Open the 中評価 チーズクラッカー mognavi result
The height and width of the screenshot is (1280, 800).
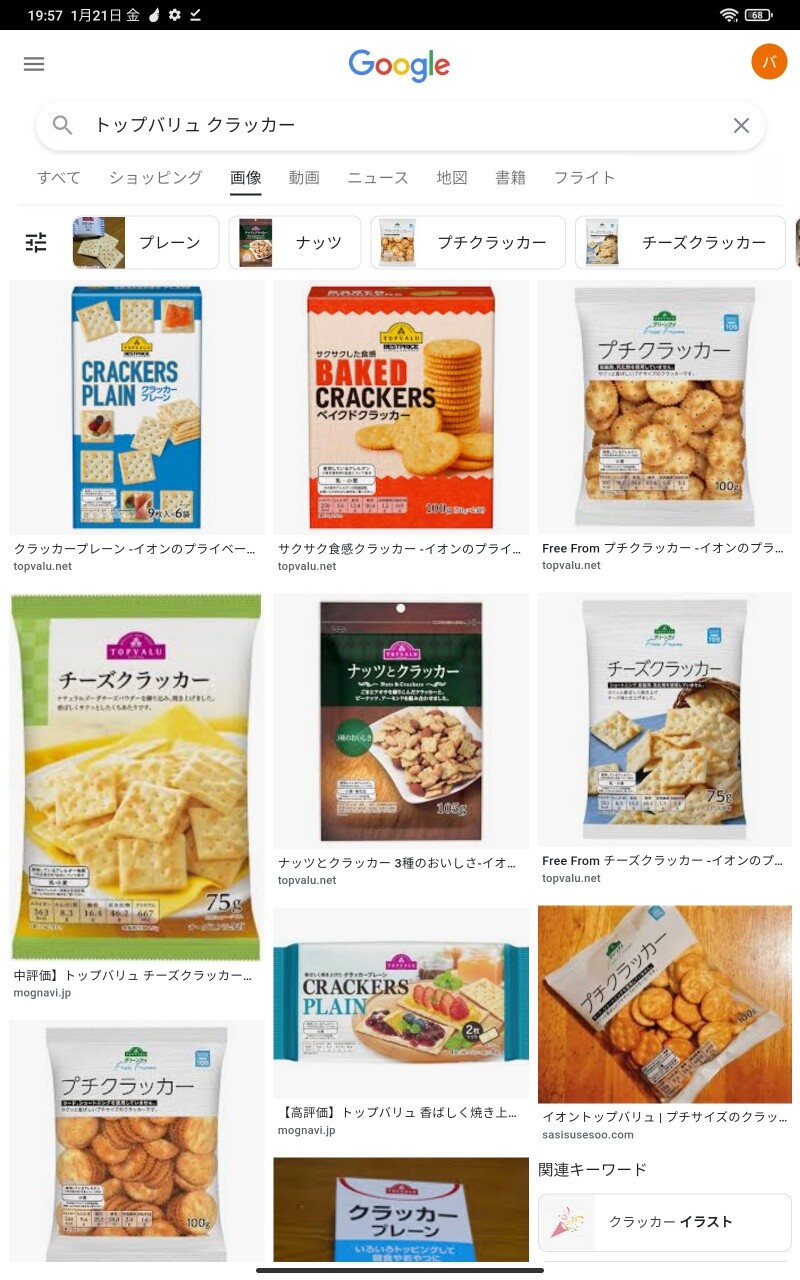coord(136,777)
